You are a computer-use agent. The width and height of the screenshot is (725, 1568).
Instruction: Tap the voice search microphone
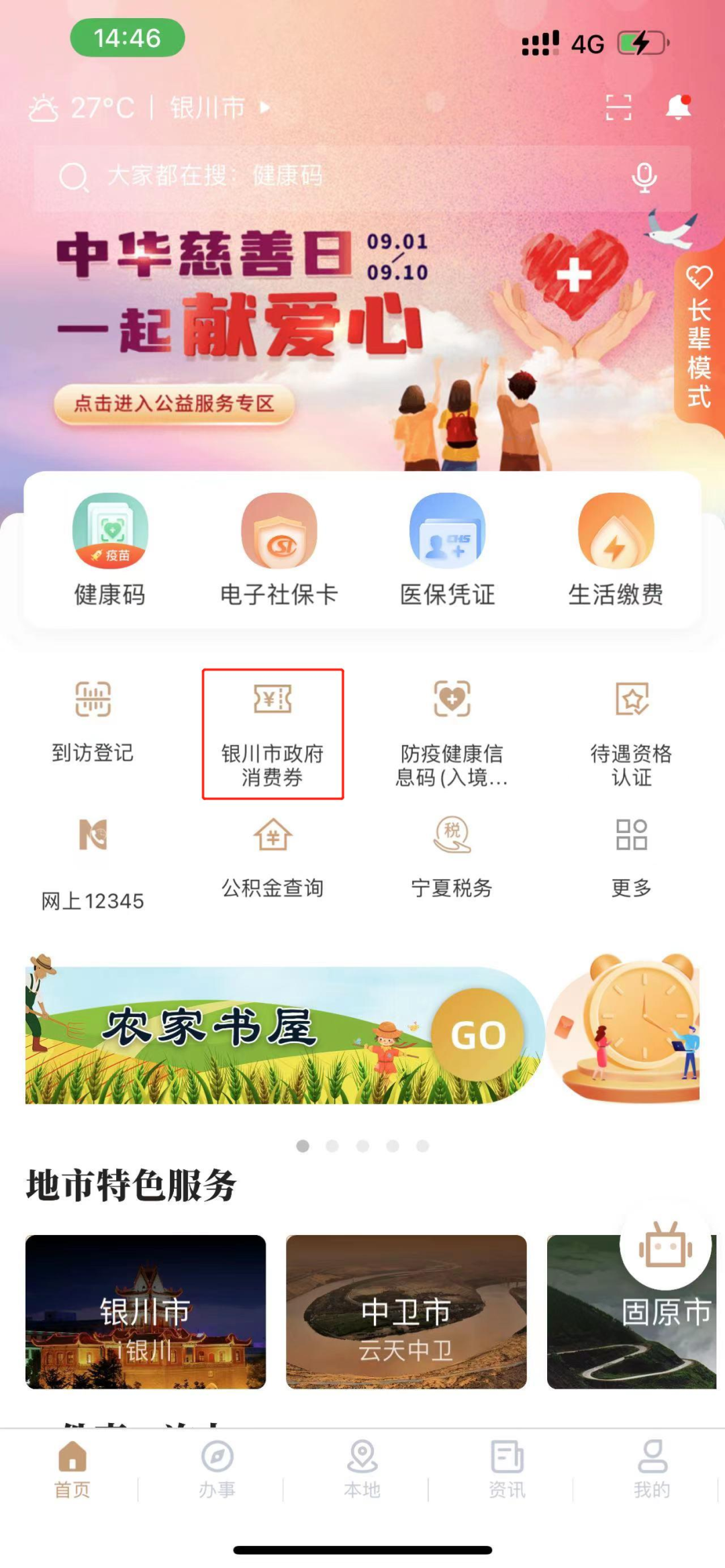pos(644,177)
